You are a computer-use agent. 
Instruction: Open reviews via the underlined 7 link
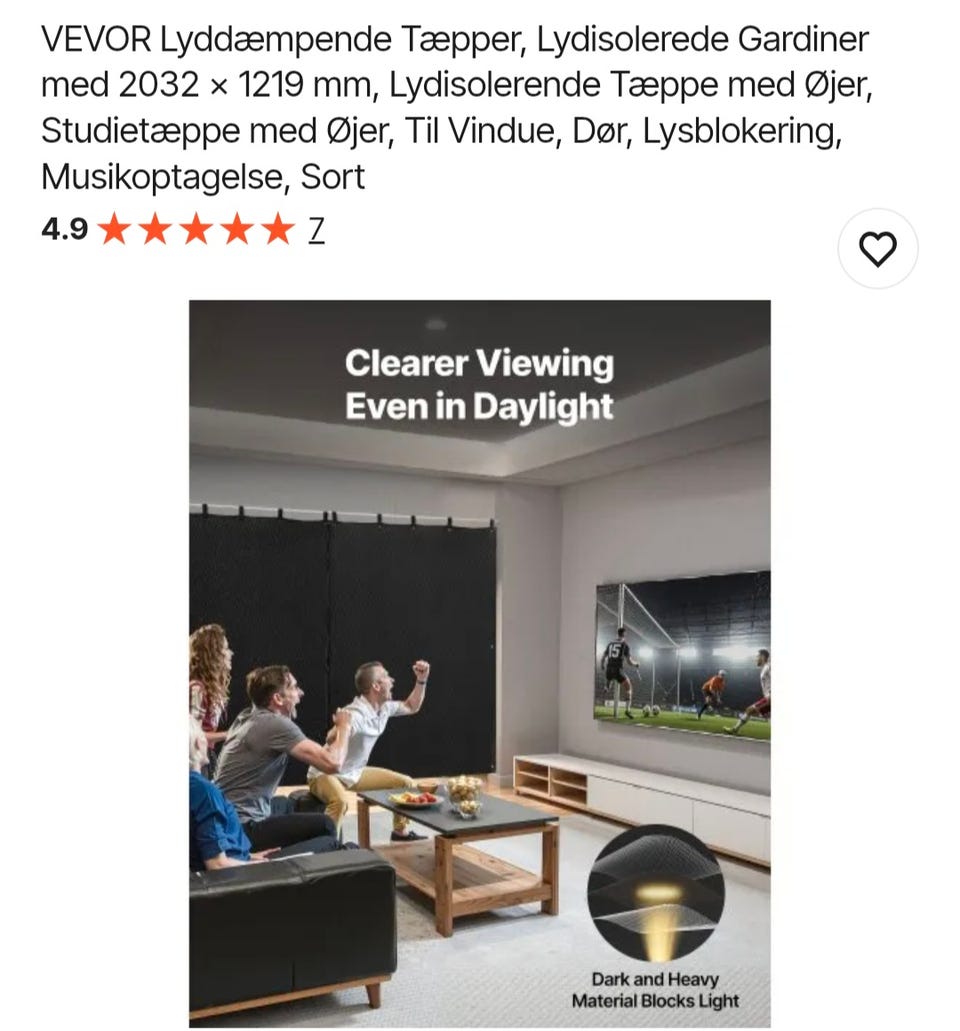(318, 231)
